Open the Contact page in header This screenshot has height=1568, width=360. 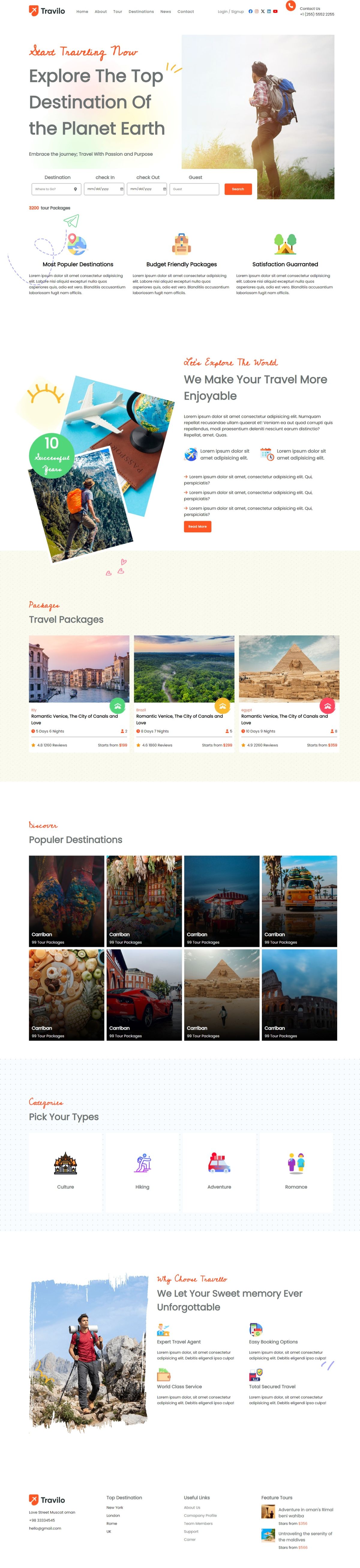coord(185,12)
